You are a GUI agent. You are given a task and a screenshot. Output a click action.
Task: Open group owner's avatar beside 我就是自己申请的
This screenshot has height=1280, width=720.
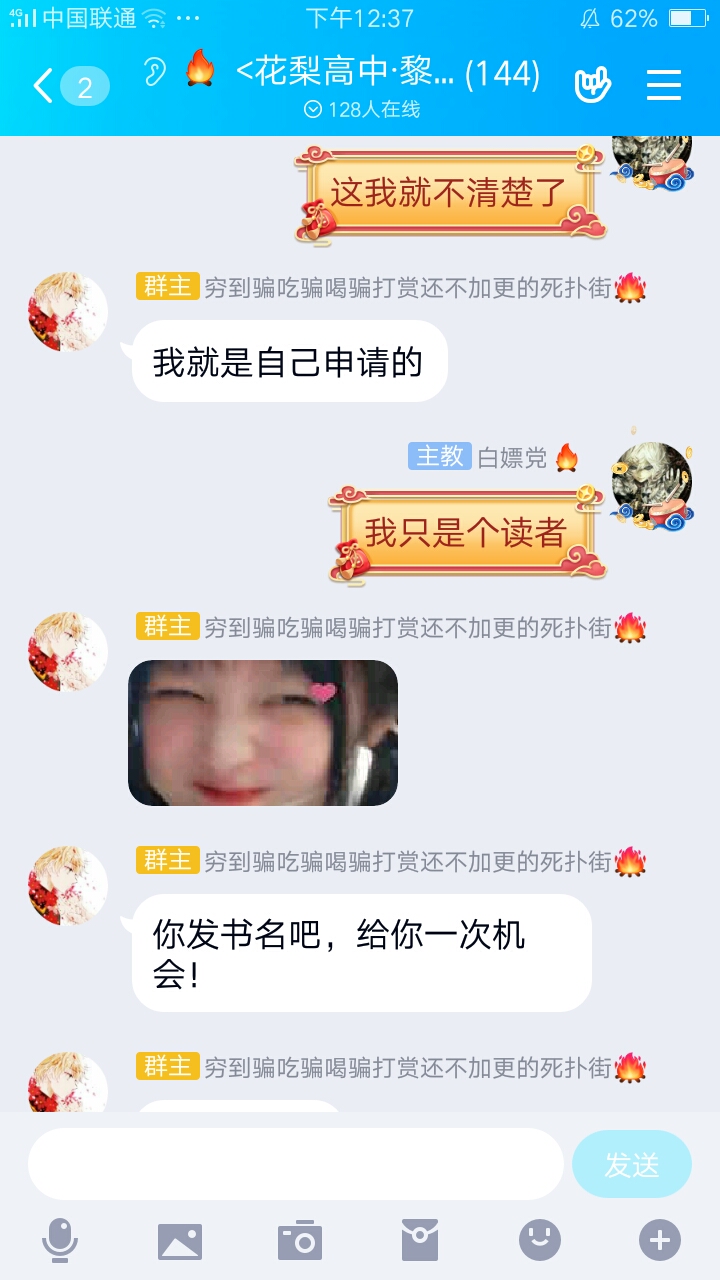point(68,312)
